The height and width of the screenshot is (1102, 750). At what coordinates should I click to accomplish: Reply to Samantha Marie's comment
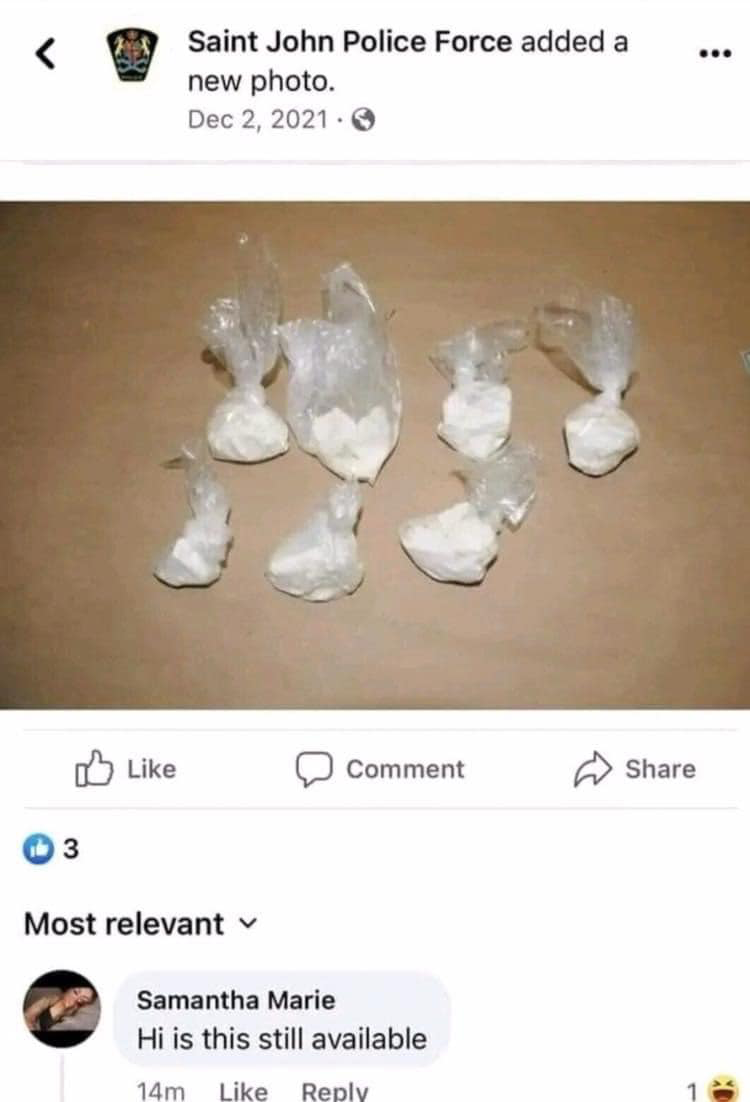pyautogui.click(x=335, y=1091)
